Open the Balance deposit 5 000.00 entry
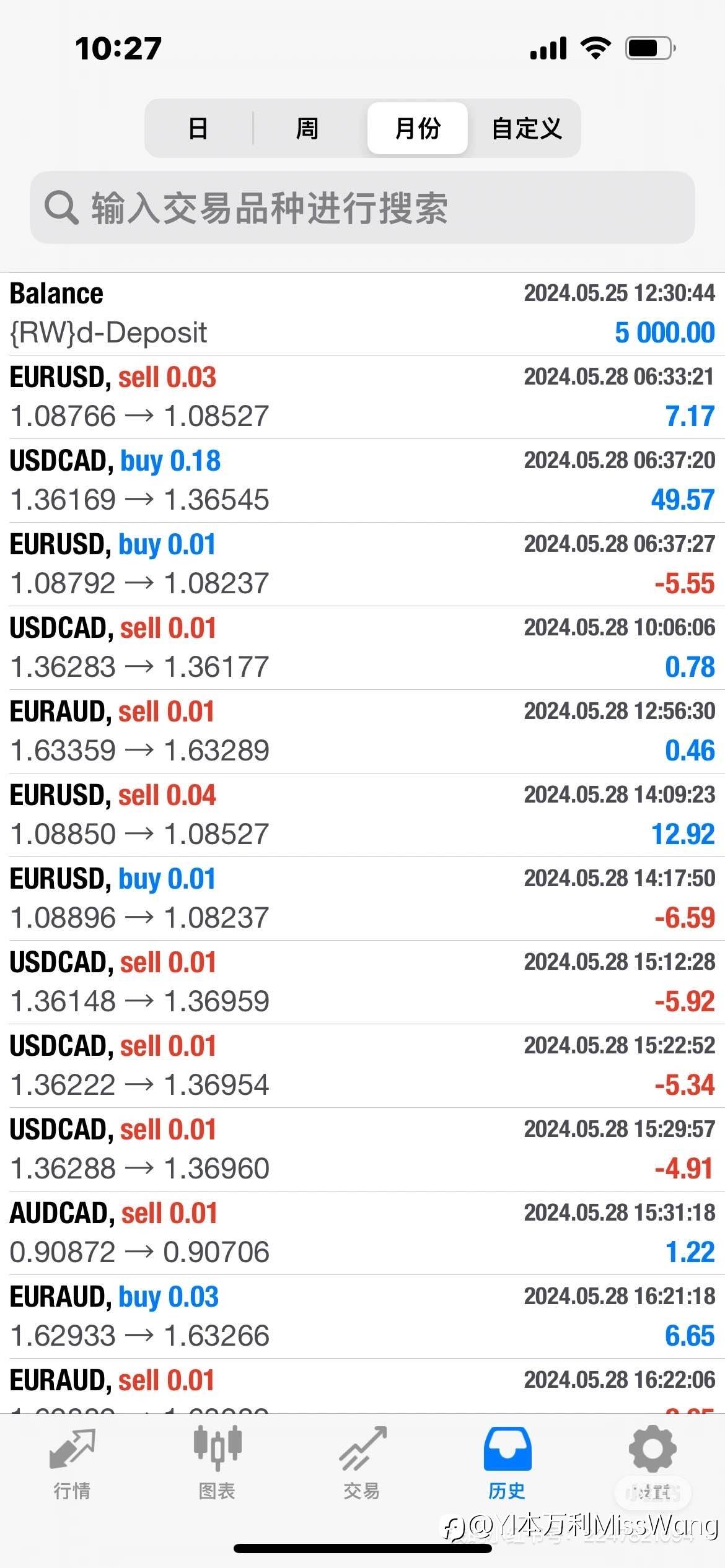725x1568 pixels. 362,313
